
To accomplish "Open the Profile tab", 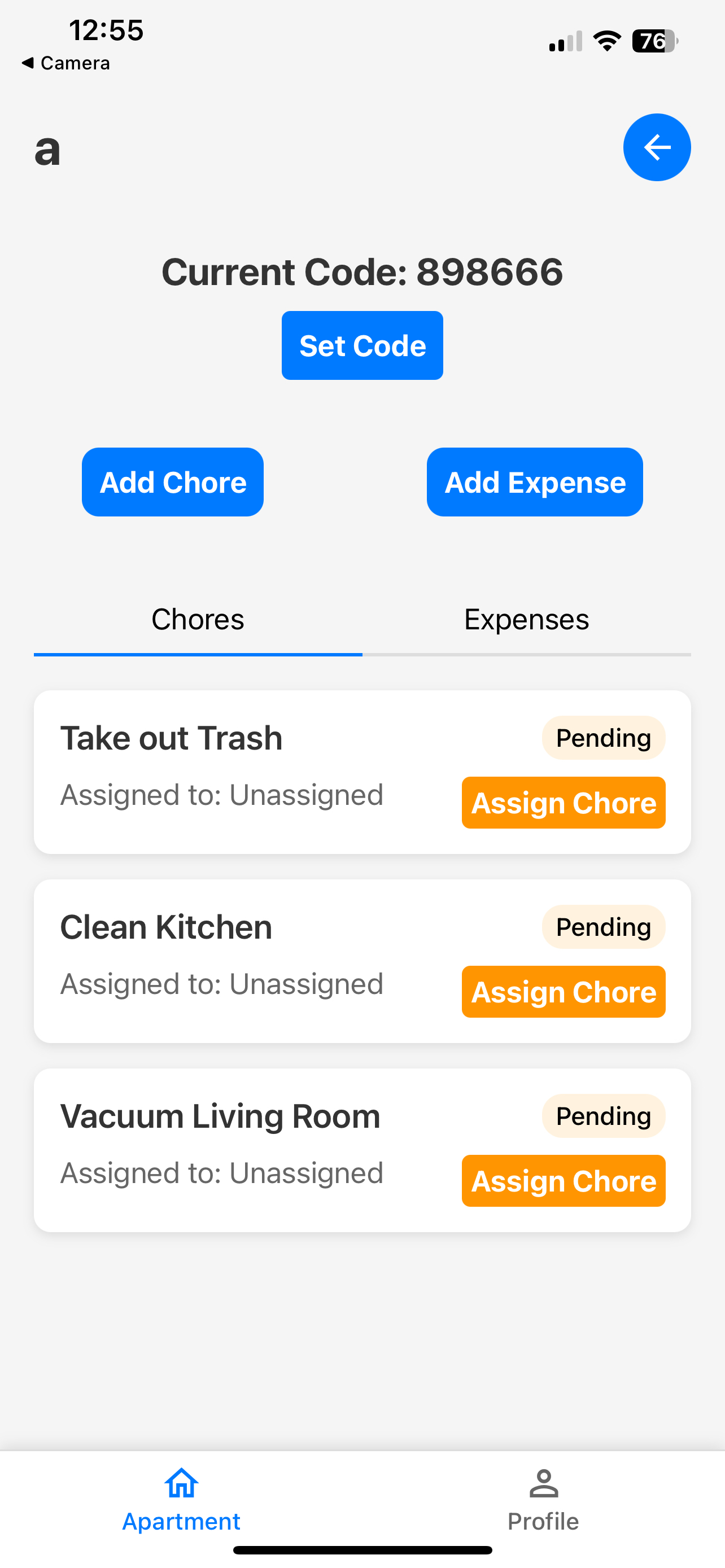I will (x=543, y=1500).
